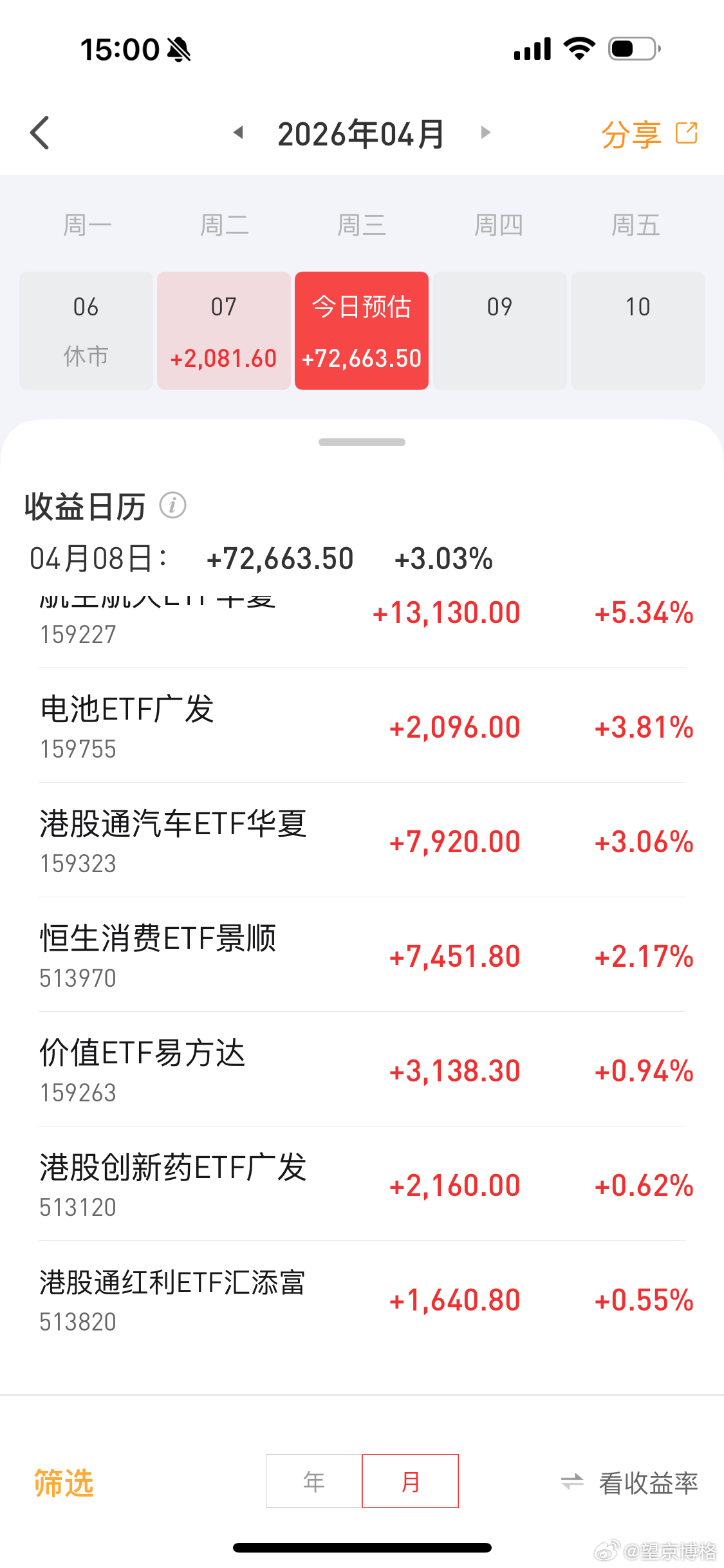
Task: Select the 09 date cell
Action: (x=499, y=330)
